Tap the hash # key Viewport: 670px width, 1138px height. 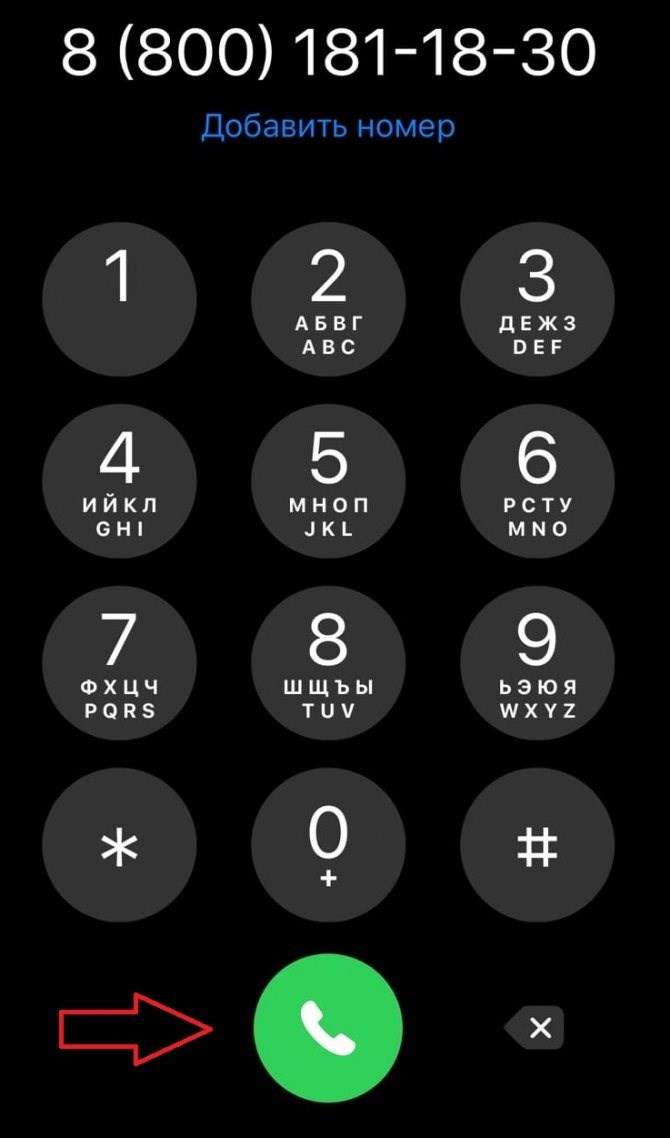click(x=537, y=845)
